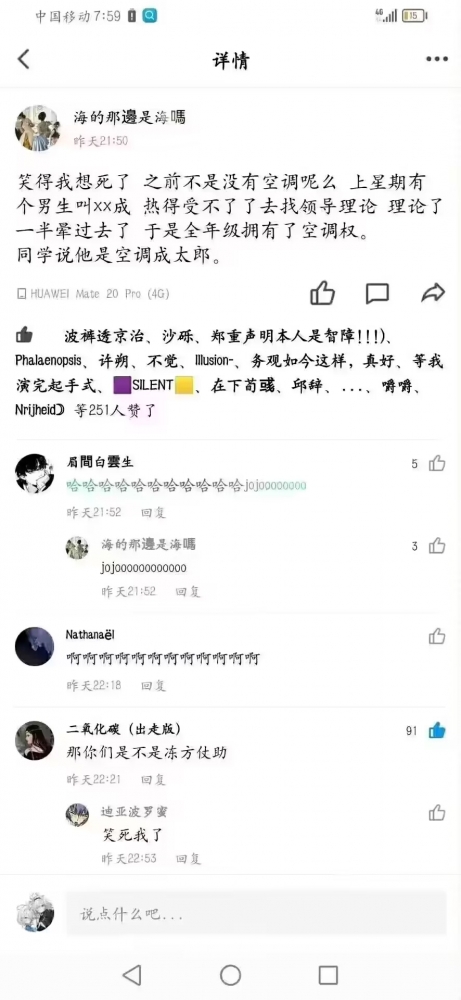
Task: Share the main post
Action: pos(433,293)
